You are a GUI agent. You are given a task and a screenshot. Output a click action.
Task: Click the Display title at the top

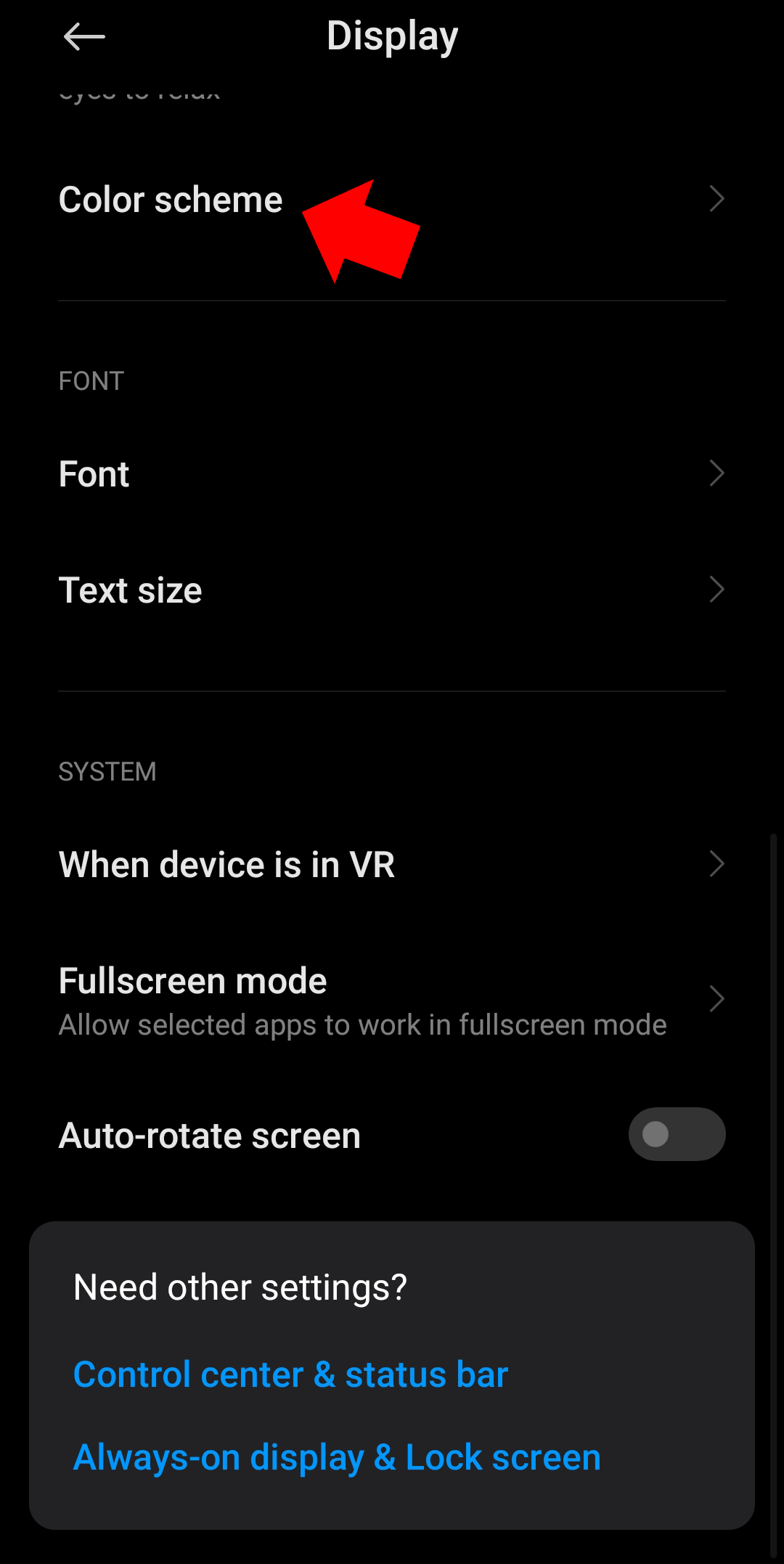[391, 35]
